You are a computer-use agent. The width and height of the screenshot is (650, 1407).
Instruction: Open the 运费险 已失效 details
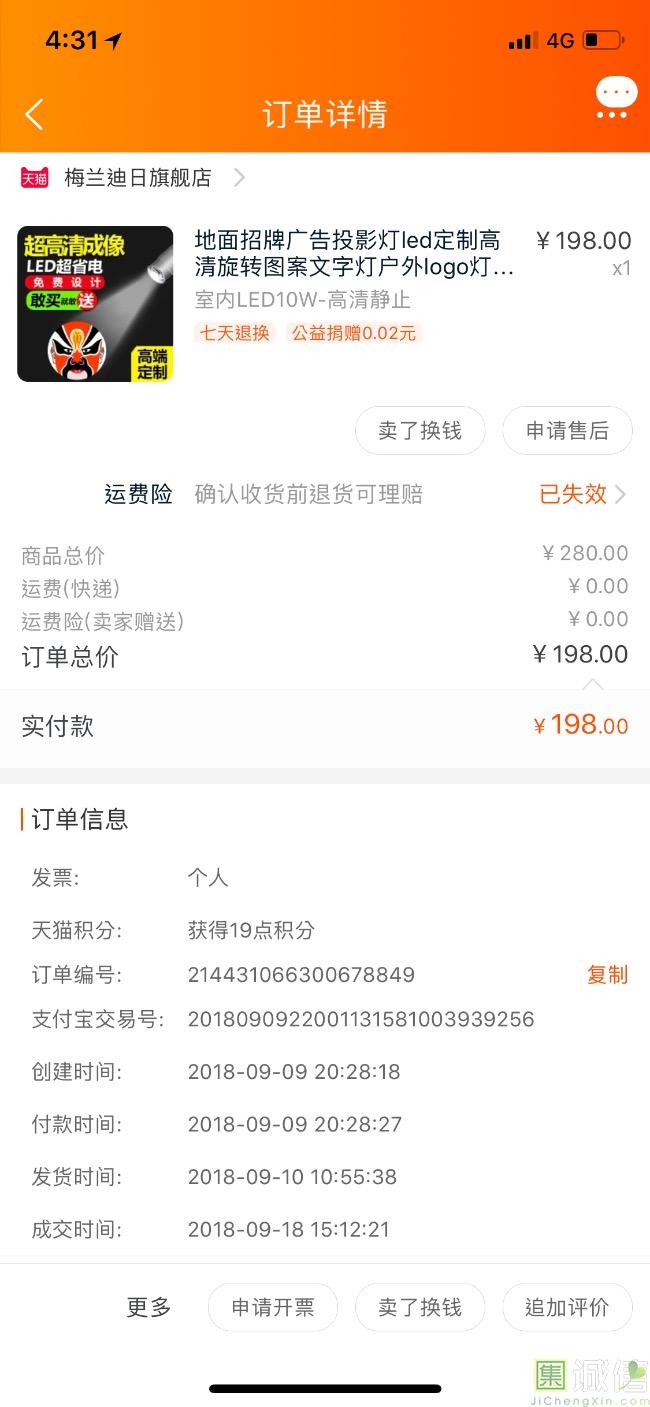tap(582, 494)
